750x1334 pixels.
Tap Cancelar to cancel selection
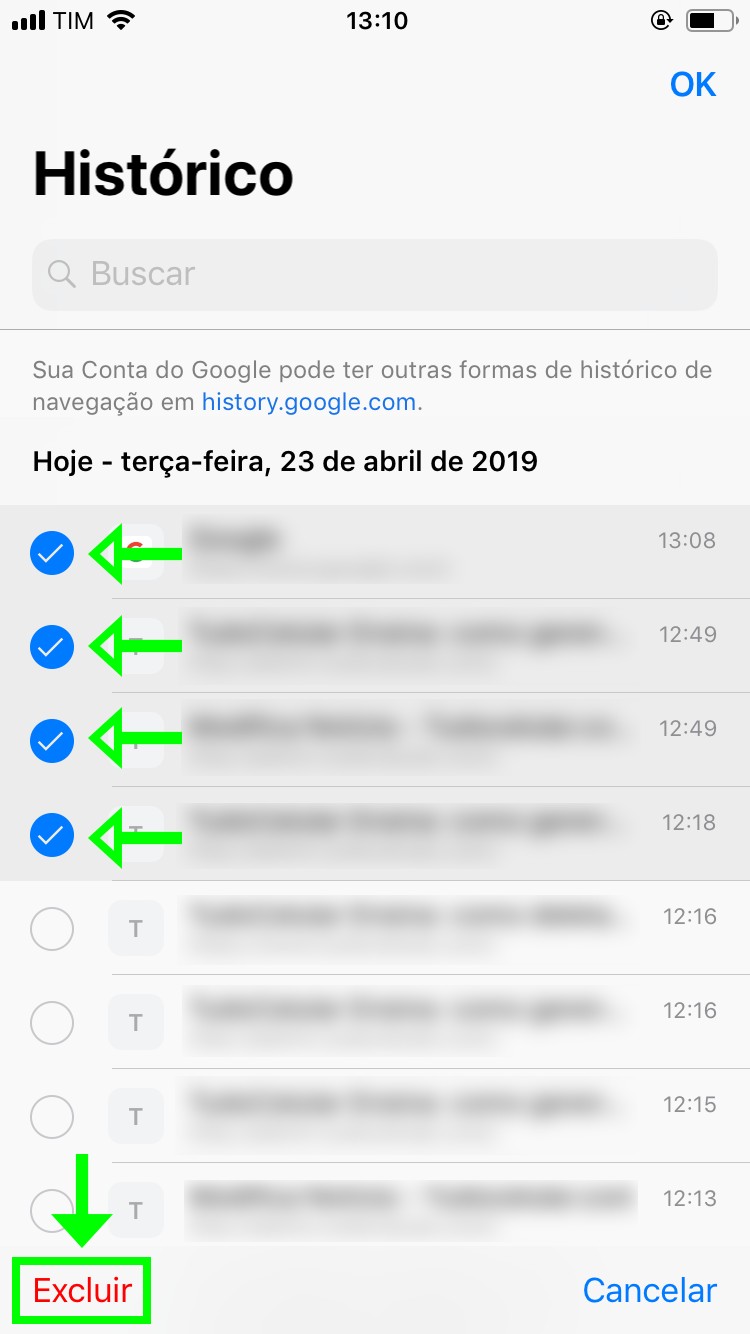tap(649, 1291)
